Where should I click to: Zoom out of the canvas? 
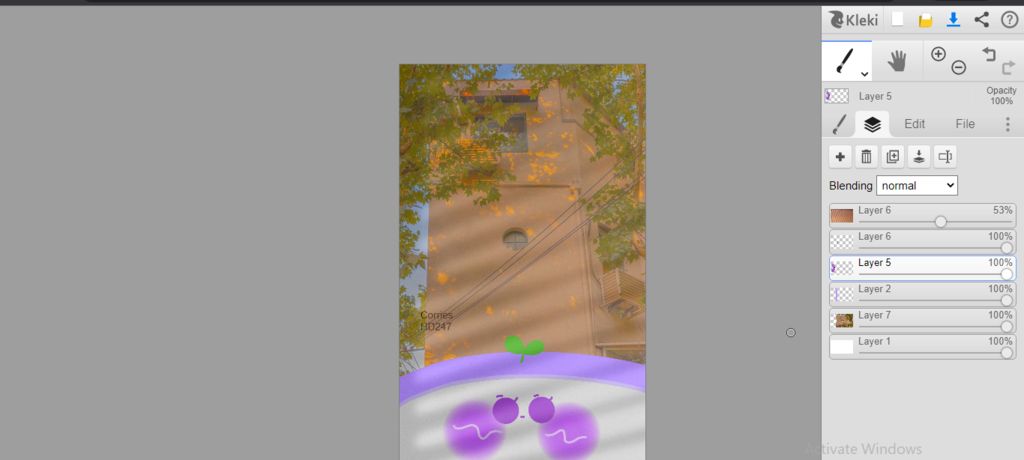[x=958, y=68]
